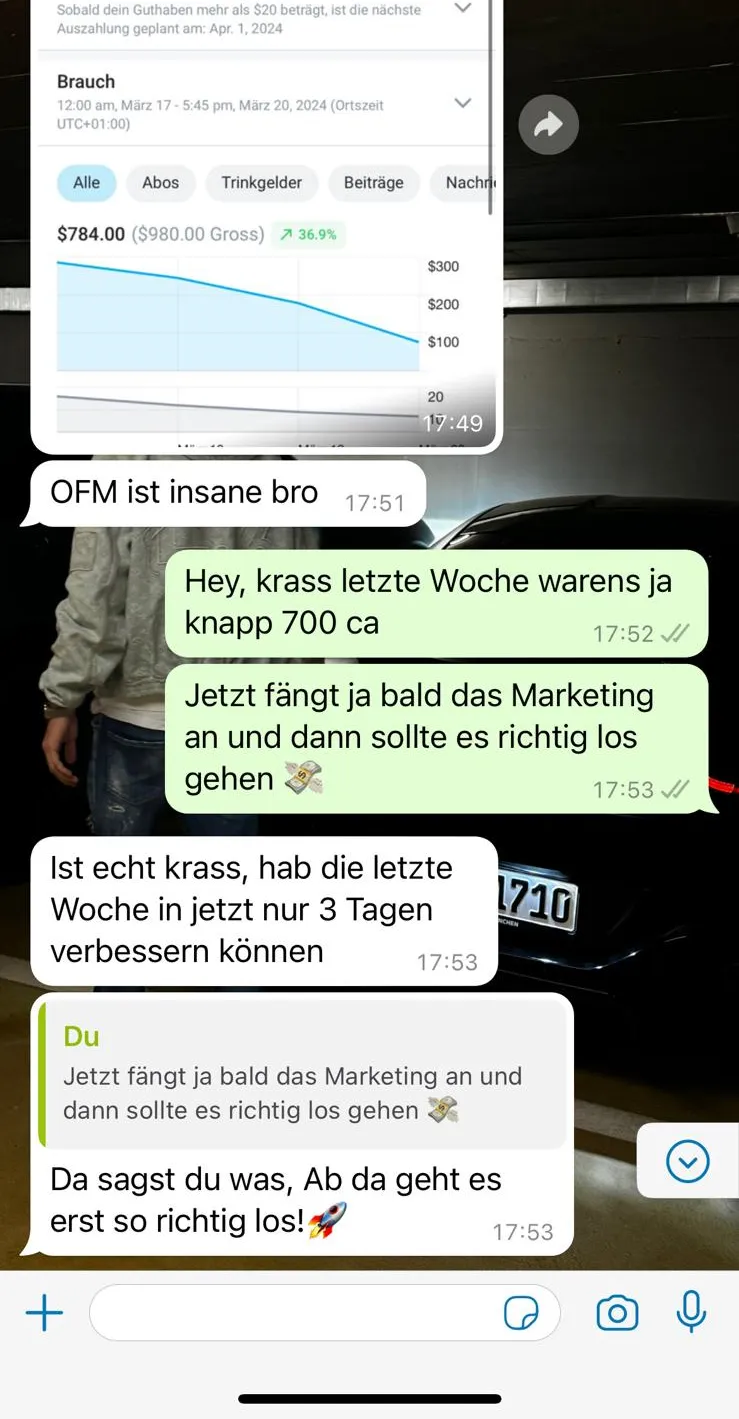Jump to the latest messages arrow
Image resolution: width=739 pixels, height=1419 pixels.
pyautogui.click(x=687, y=1161)
